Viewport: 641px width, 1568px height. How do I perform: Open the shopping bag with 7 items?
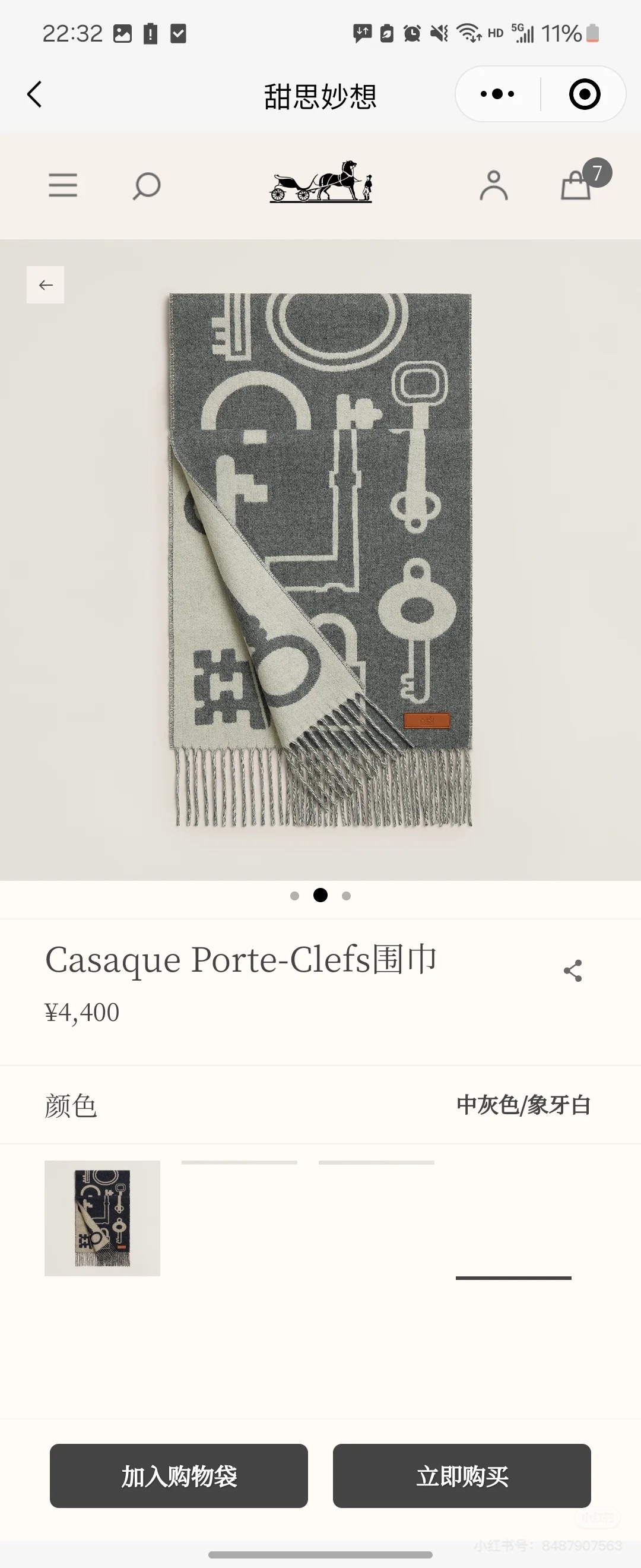tap(576, 186)
